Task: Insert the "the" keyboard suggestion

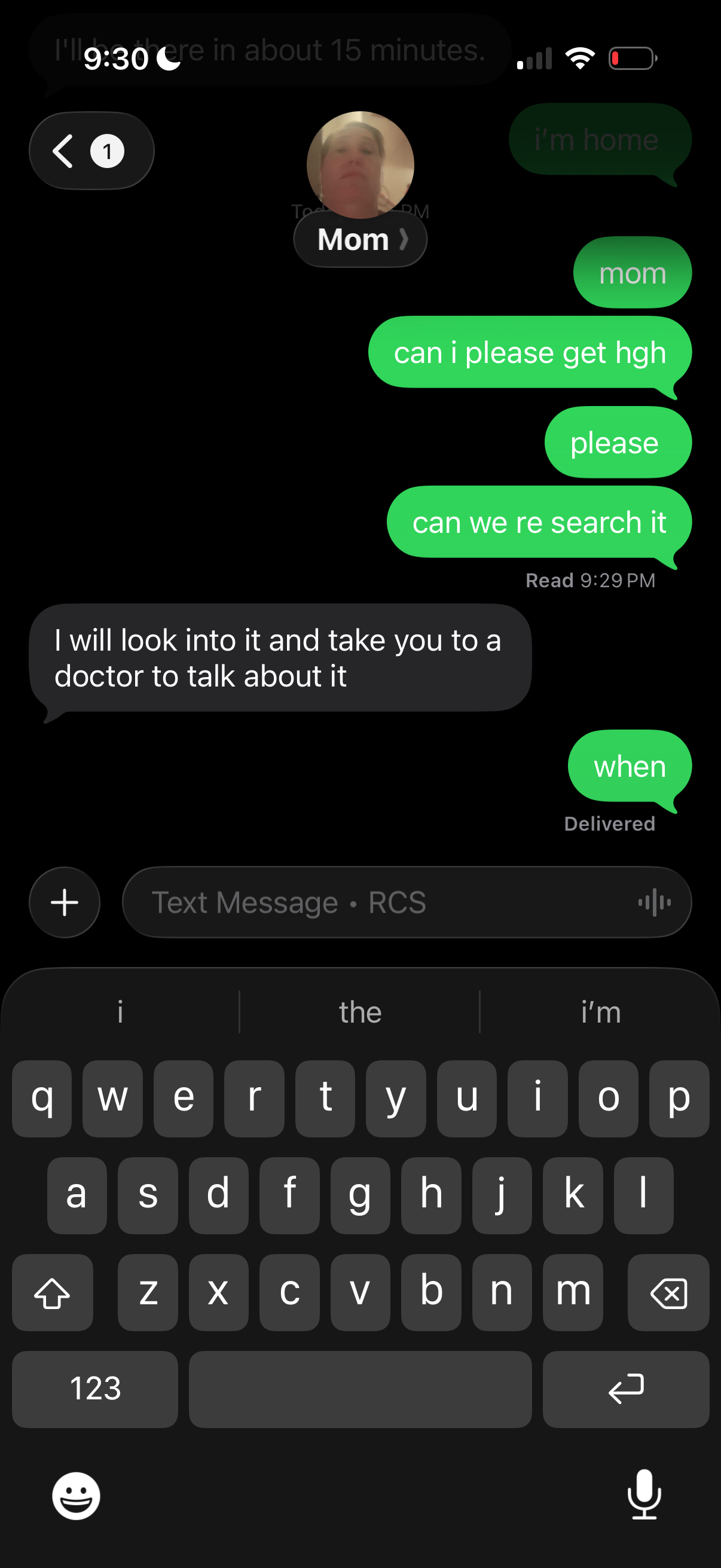Action: coord(360,1012)
